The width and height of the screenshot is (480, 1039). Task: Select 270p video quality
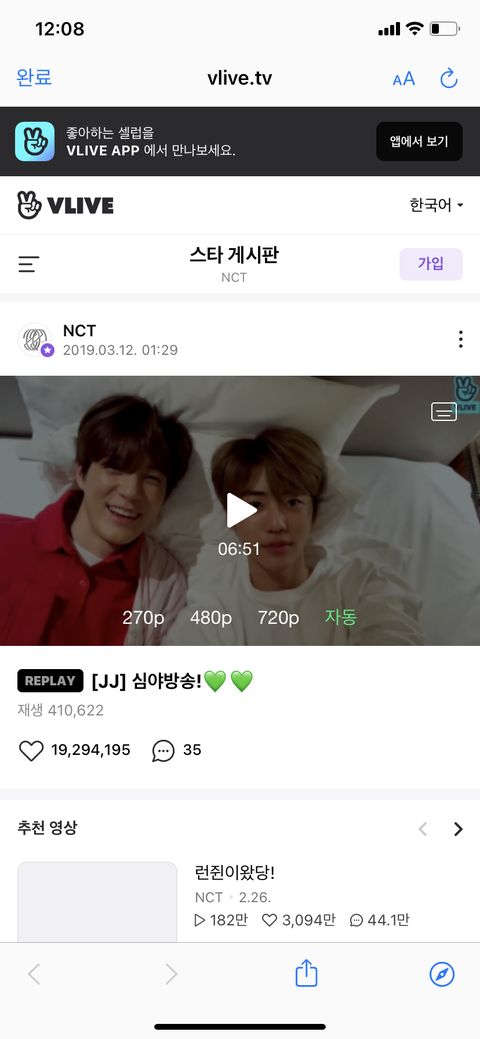143,618
